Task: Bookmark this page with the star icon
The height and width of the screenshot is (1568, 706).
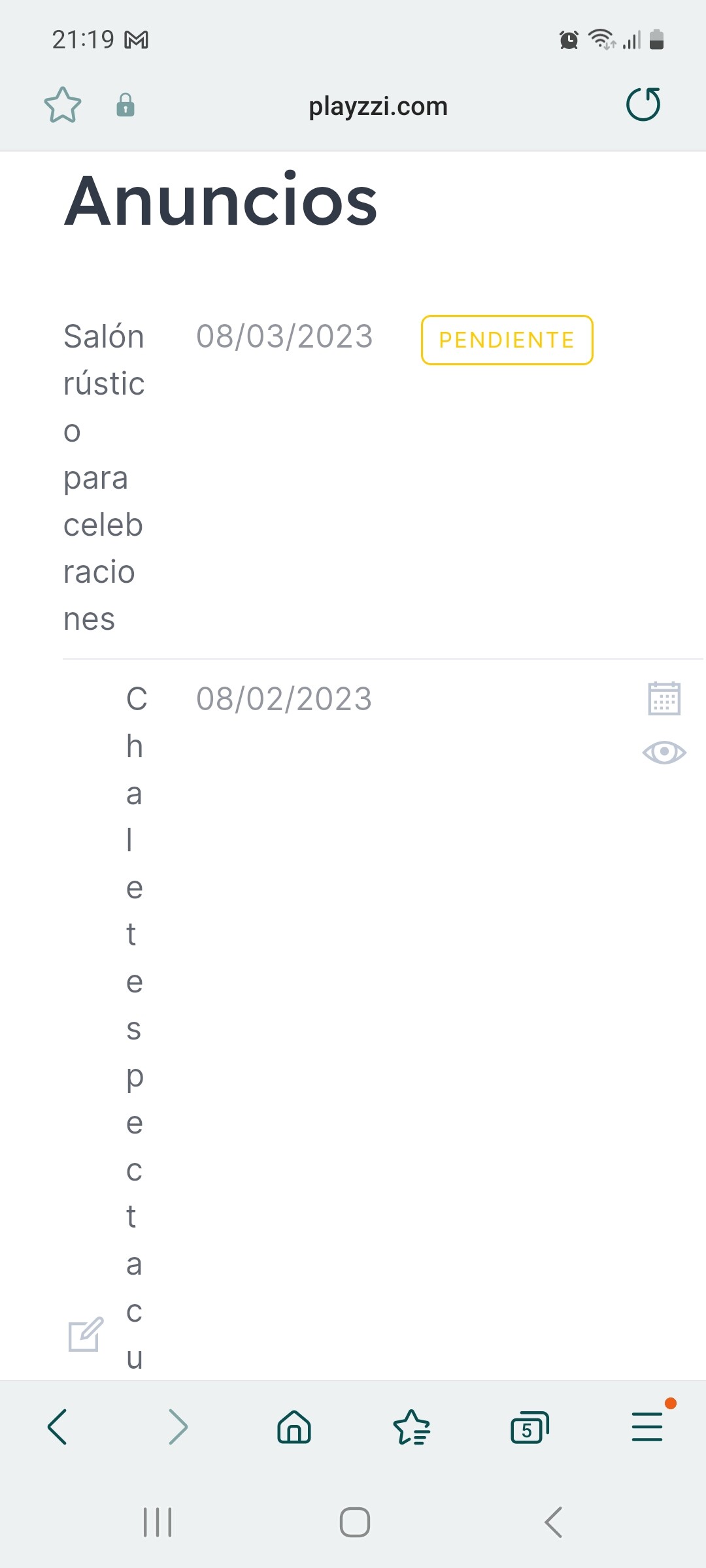Action: click(x=63, y=105)
